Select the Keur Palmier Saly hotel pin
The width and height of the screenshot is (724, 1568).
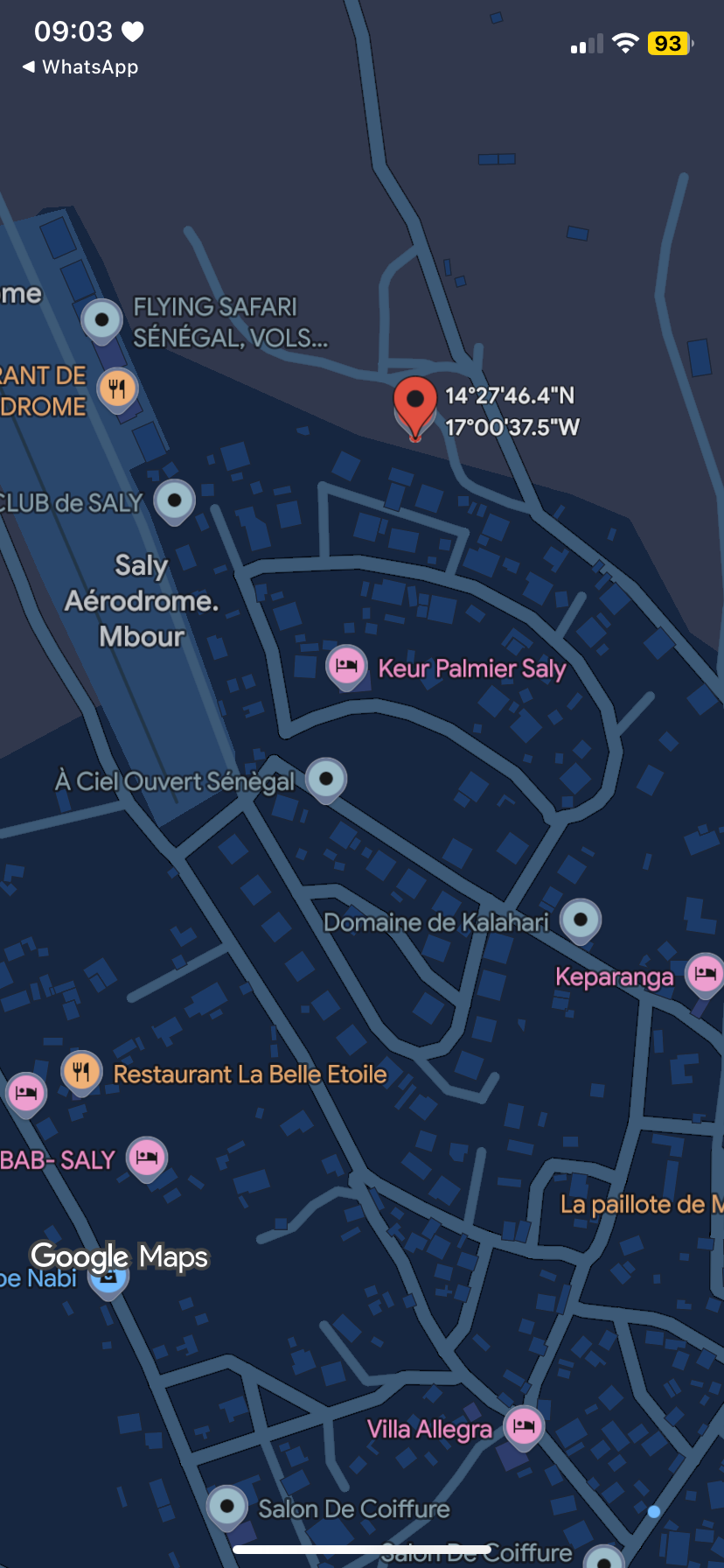point(346,667)
